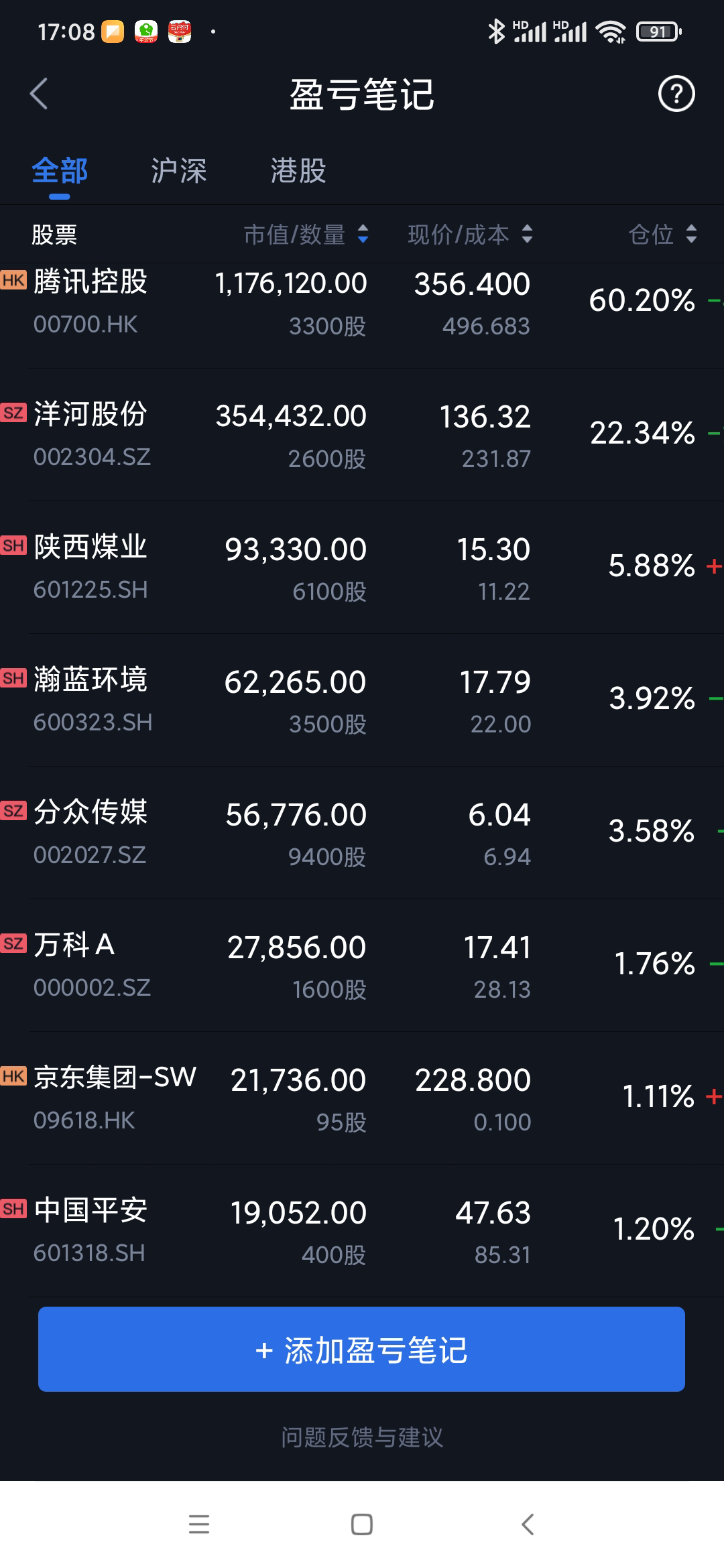724x1568 pixels.
Task: Open 问题反馈与建议 link
Action: point(362,1437)
